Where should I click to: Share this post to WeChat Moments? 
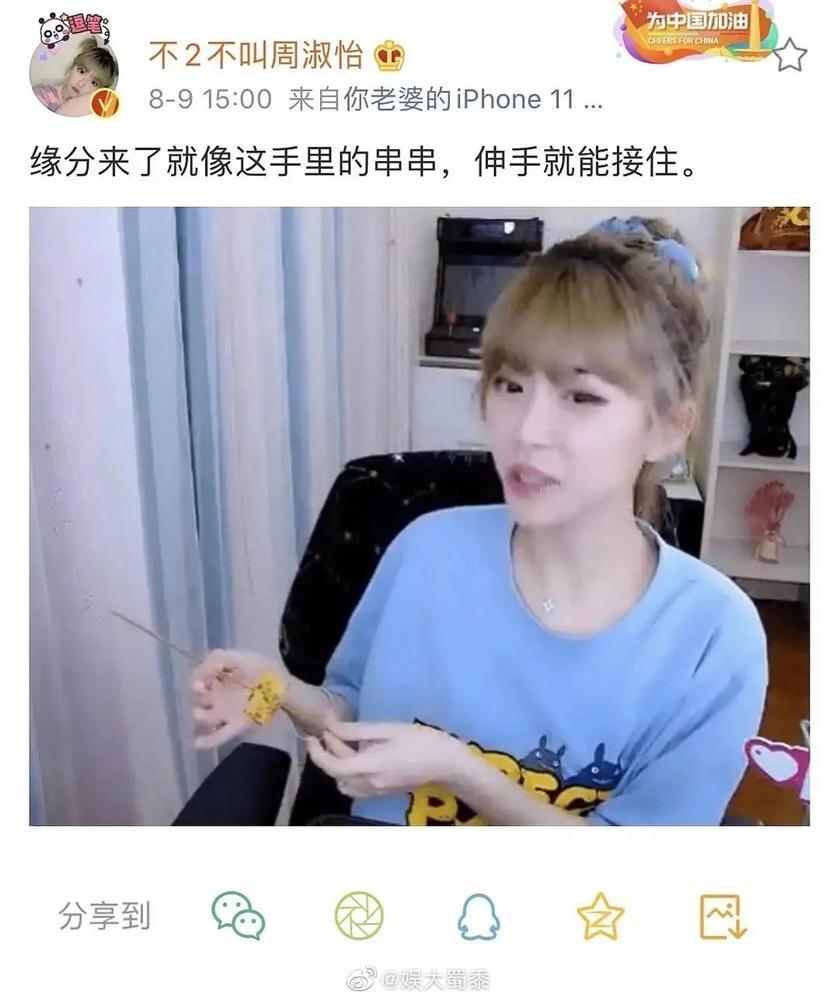358,915
